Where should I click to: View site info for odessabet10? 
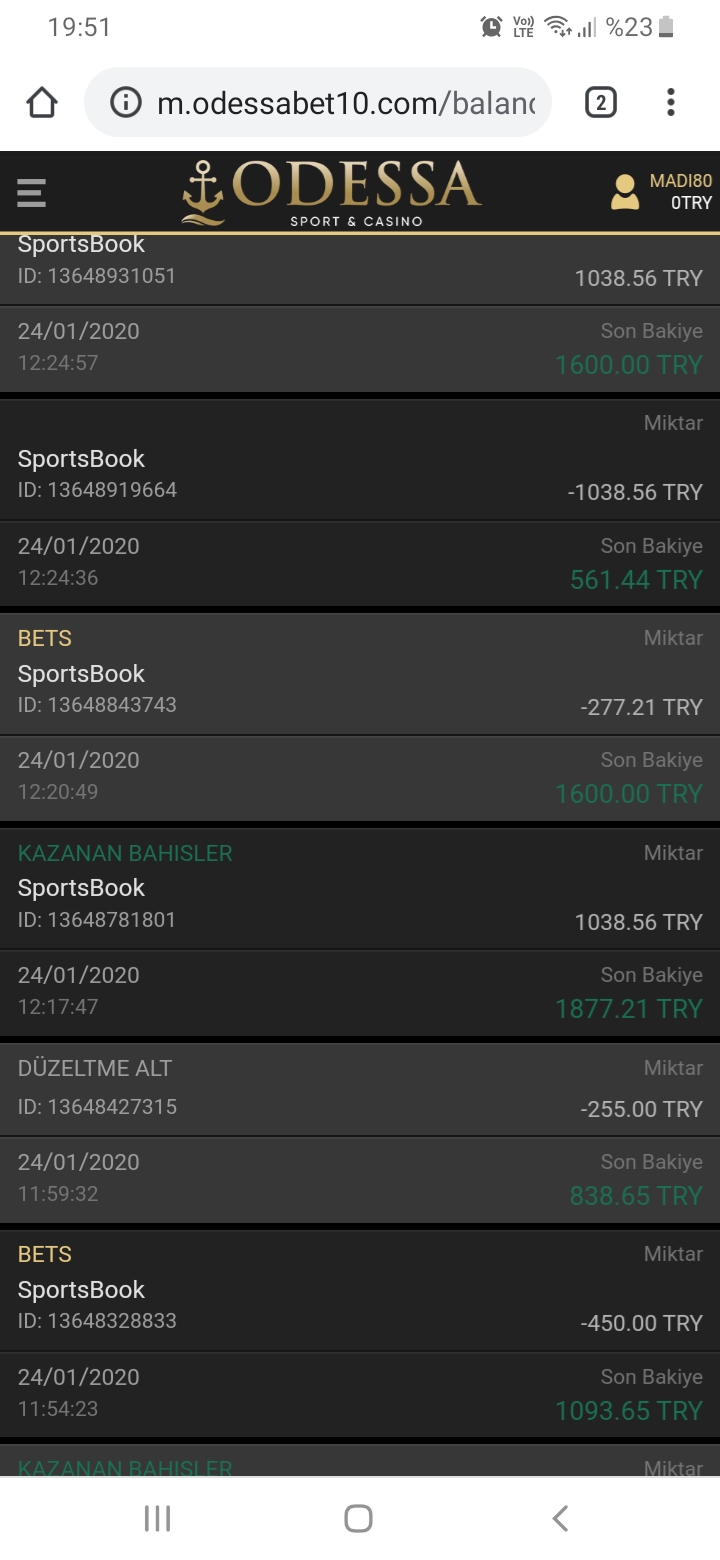pos(125,102)
